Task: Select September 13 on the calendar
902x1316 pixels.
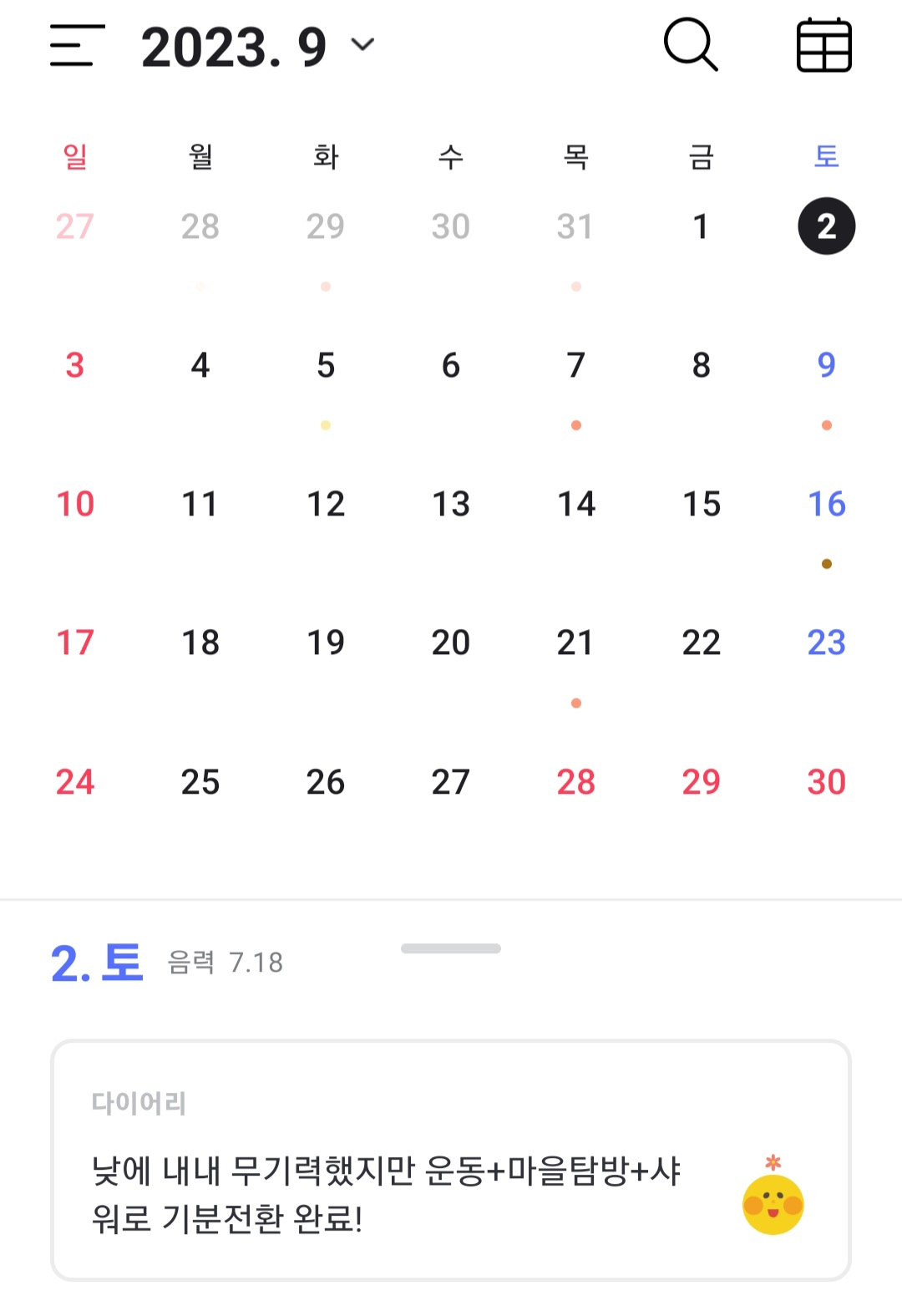Action: point(451,505)
